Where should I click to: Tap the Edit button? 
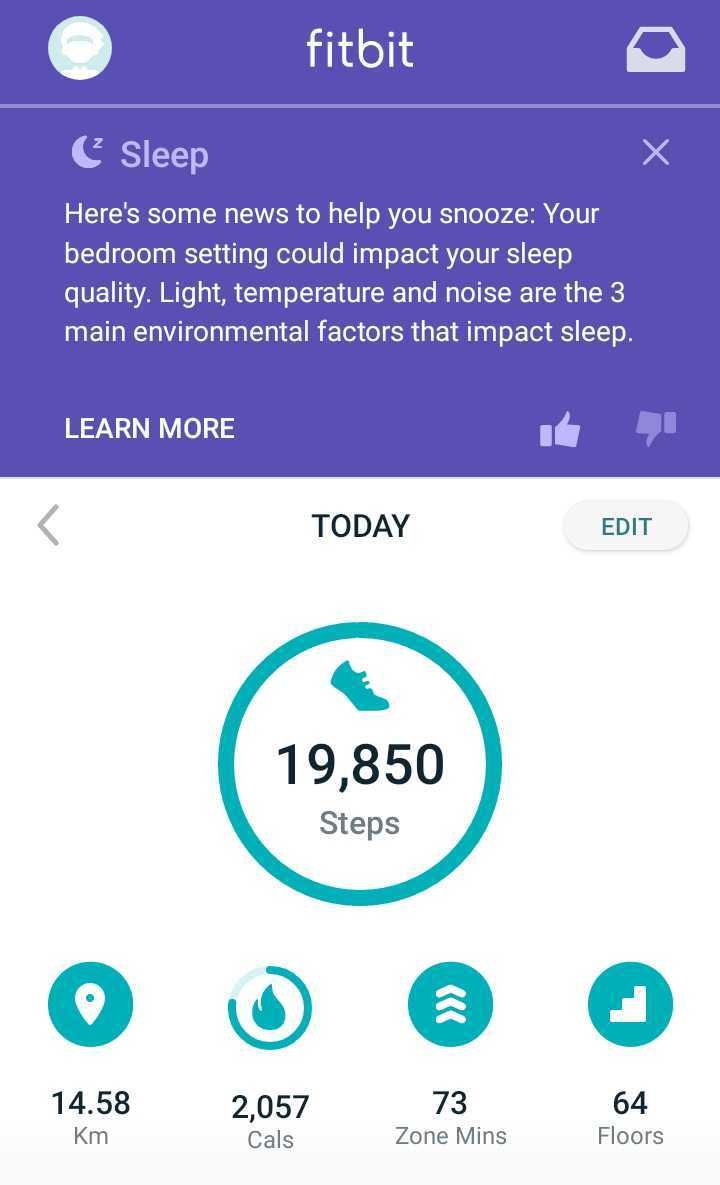point(626,527)
